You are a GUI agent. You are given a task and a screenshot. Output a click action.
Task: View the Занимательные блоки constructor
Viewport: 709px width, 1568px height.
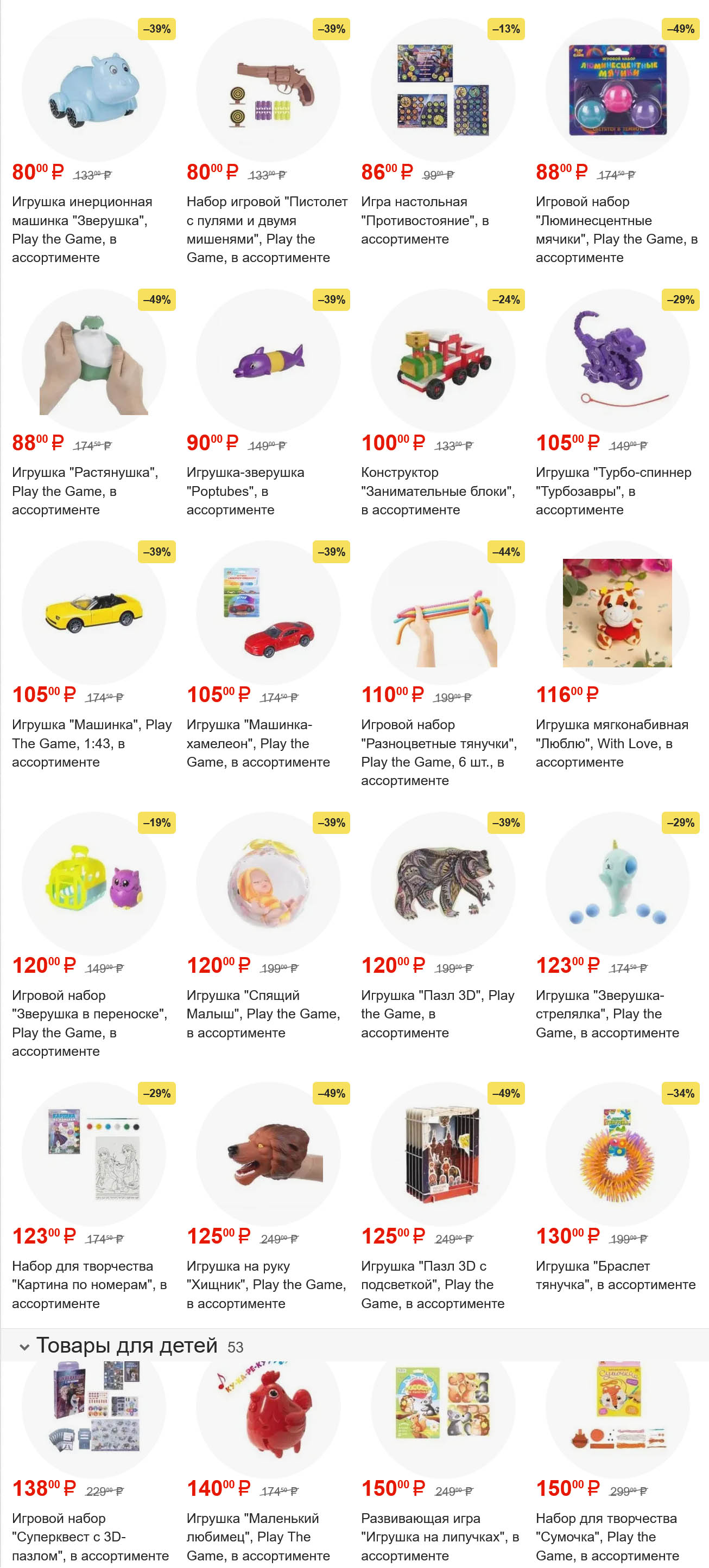pos(443,360)
